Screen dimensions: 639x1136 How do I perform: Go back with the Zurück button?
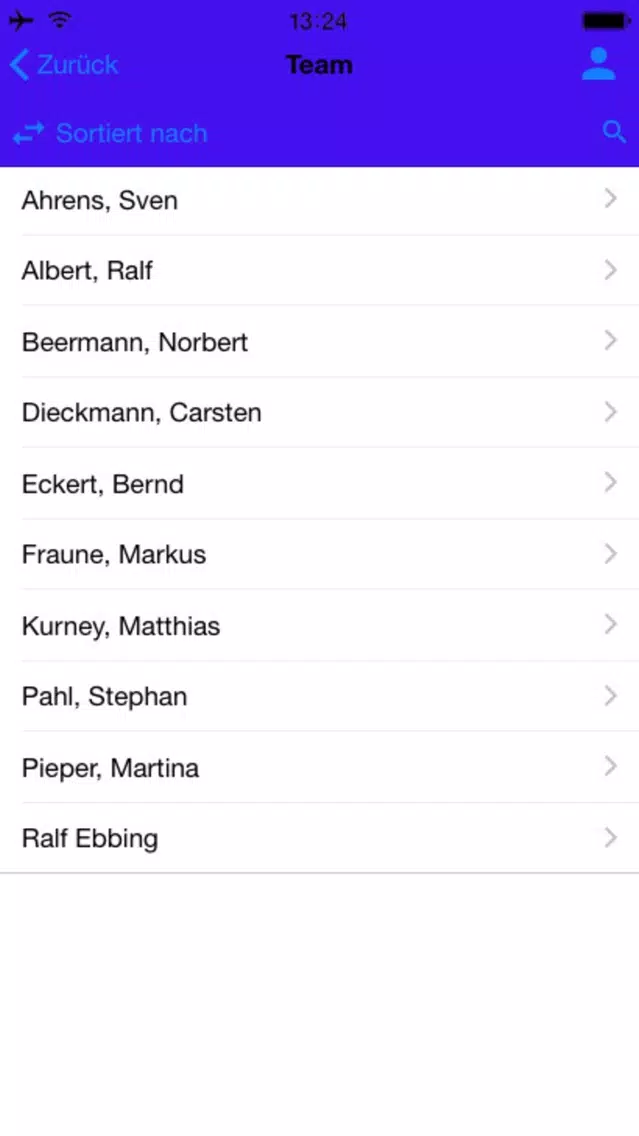click(64, 65)
